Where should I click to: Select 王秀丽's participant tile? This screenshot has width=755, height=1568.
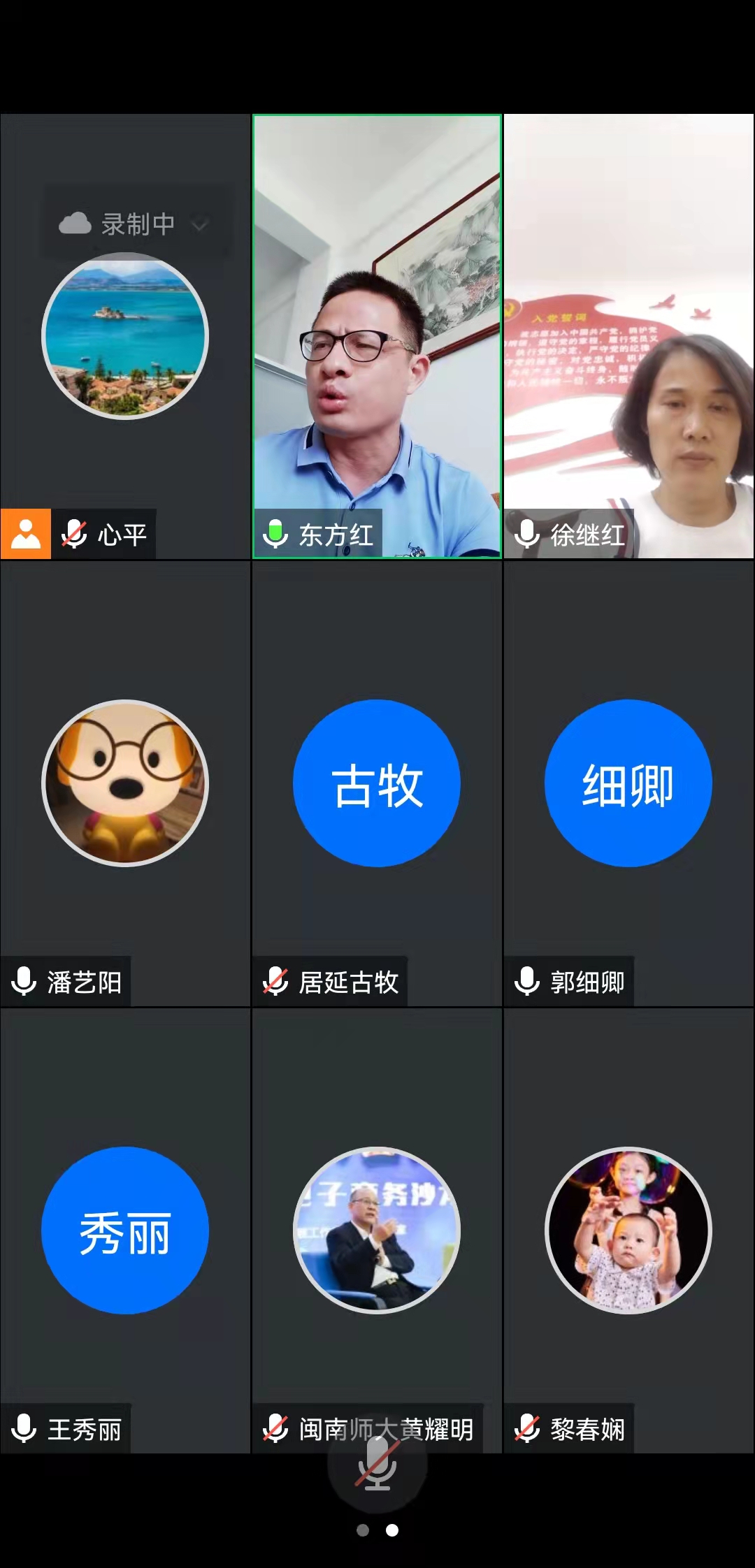pos(125,1230)
